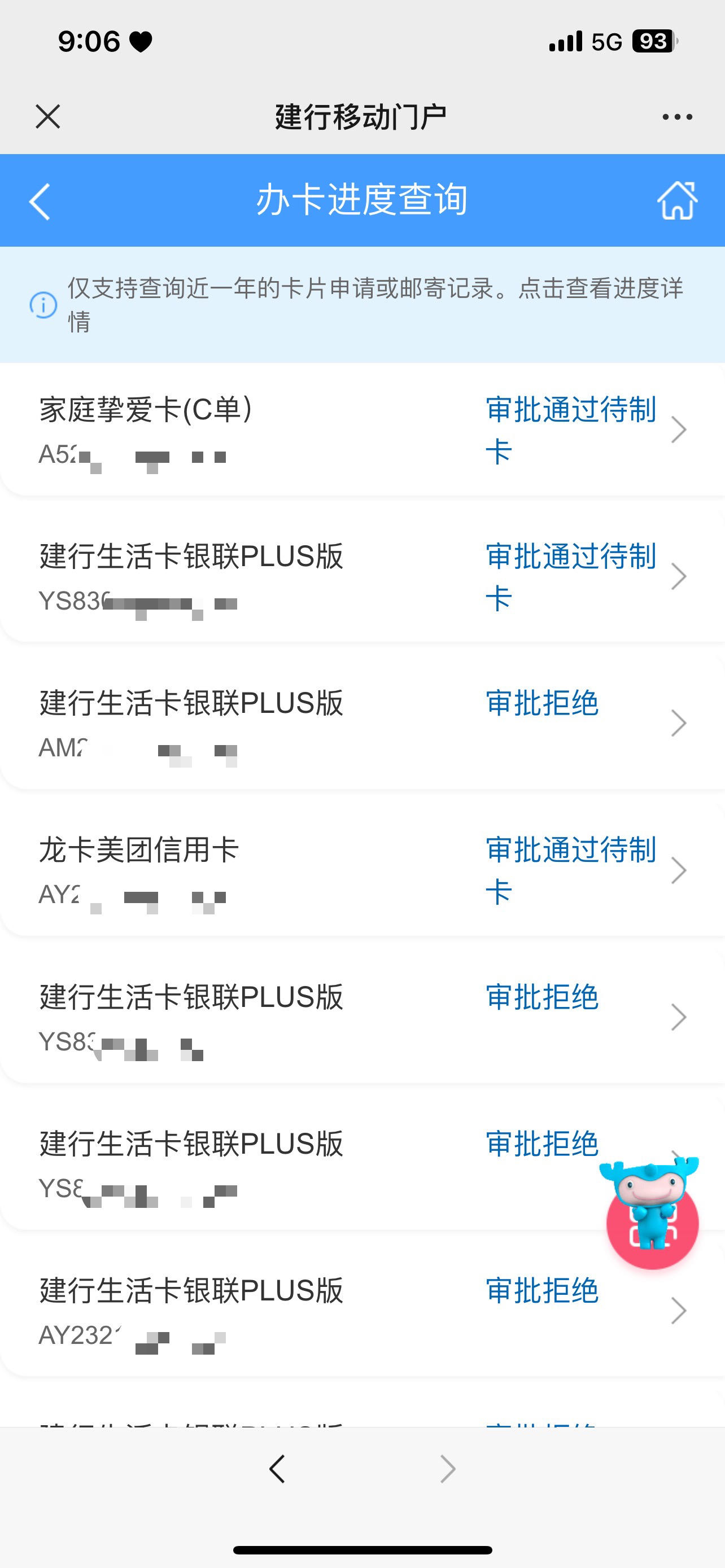This screenshot has height=1568, width=725.
Task: Go to home via house icon
Action: (x=678, y=200)
